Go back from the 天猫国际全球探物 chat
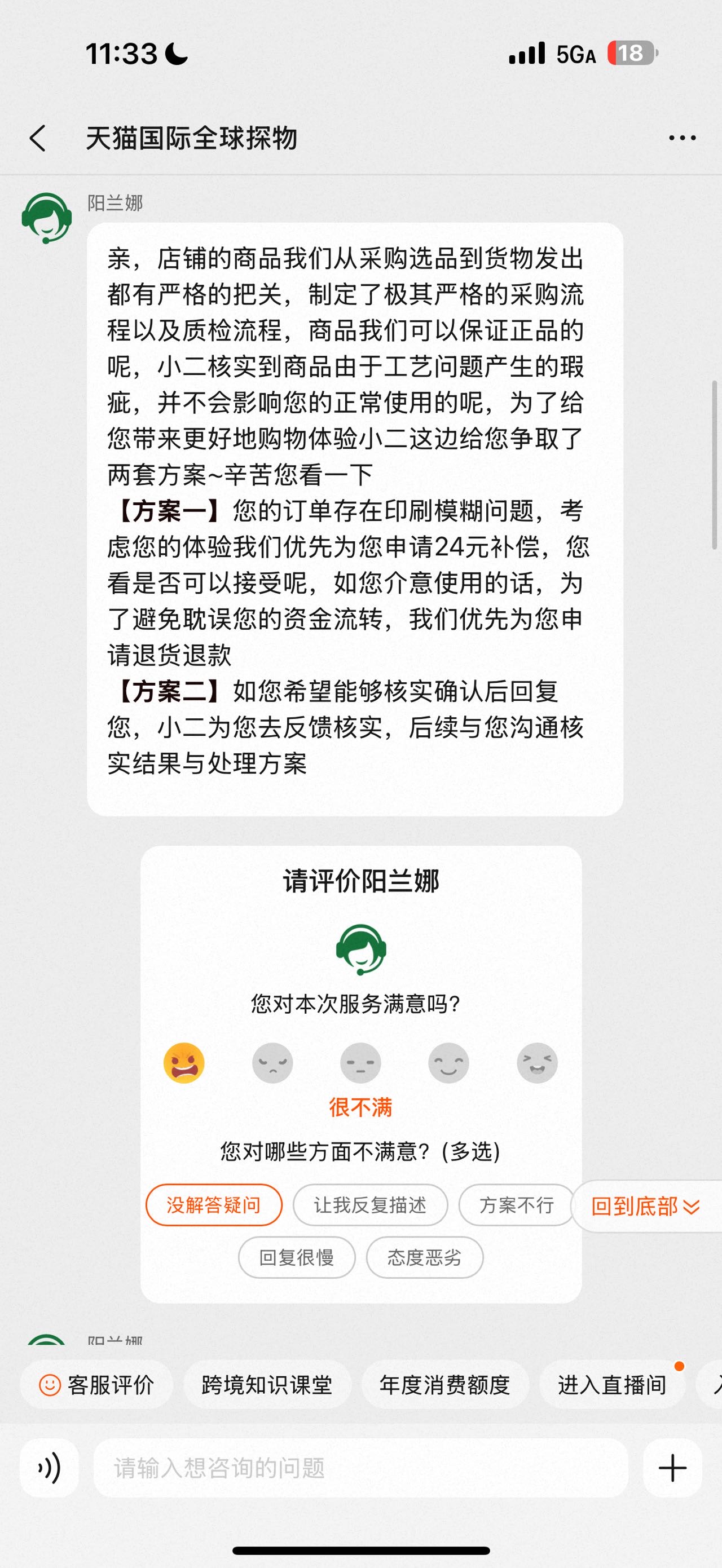The width and height of the screenshot is (722, 1568). [38, 138]
